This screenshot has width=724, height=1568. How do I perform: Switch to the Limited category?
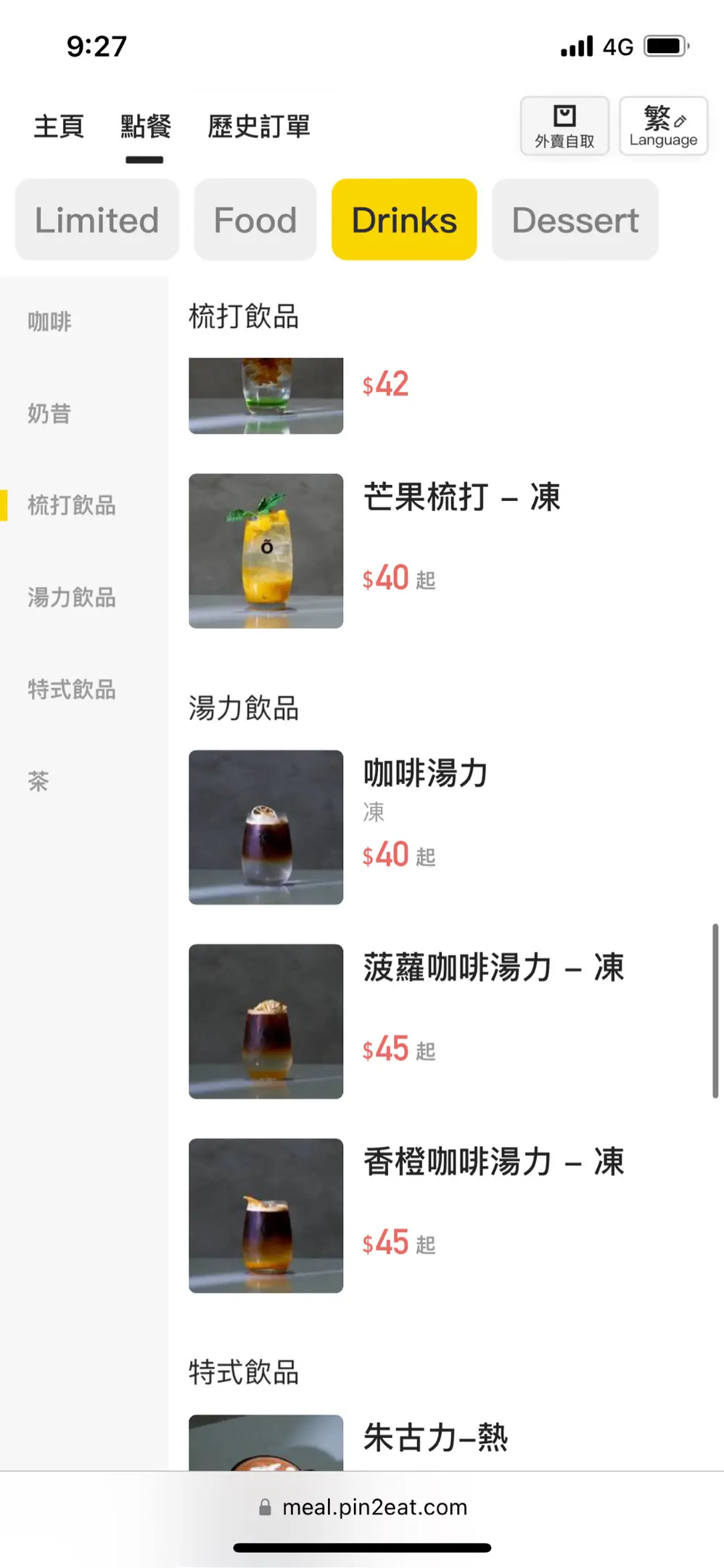click(x=96, y=220)
